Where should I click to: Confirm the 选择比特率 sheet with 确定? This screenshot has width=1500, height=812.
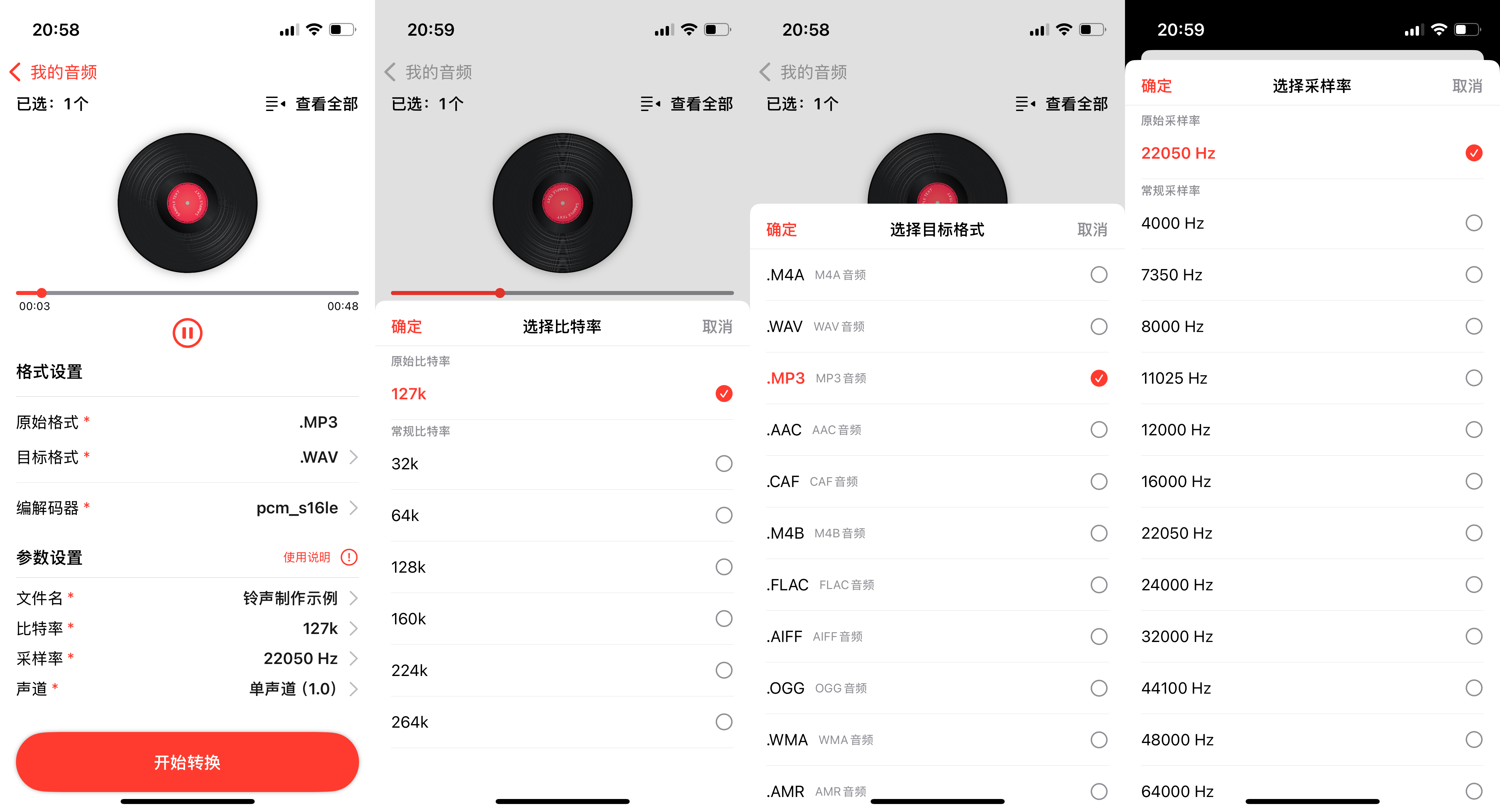406,326
